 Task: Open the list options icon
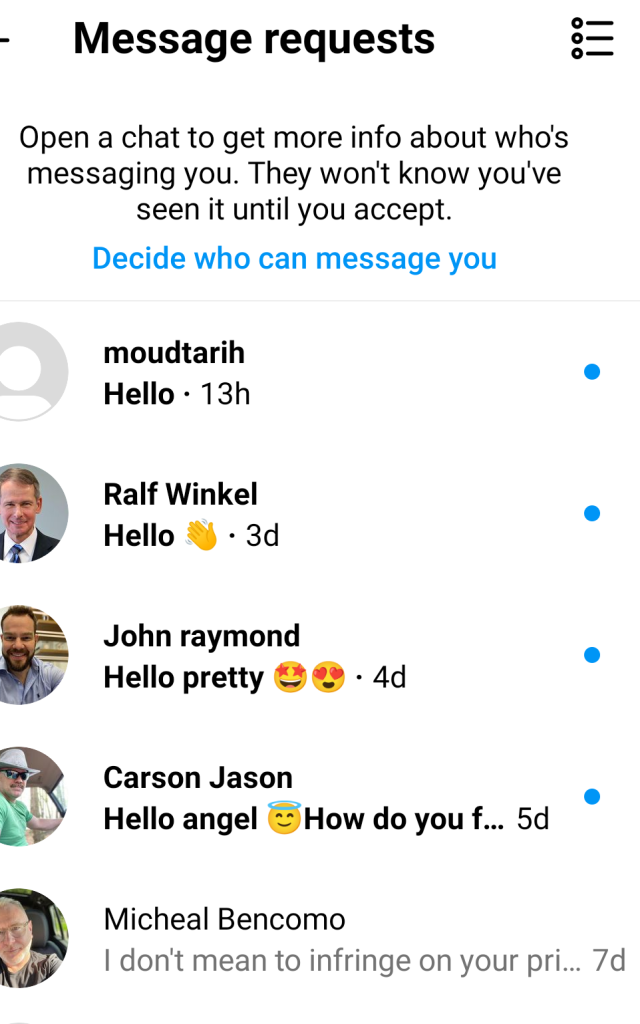tap(592, 39)
